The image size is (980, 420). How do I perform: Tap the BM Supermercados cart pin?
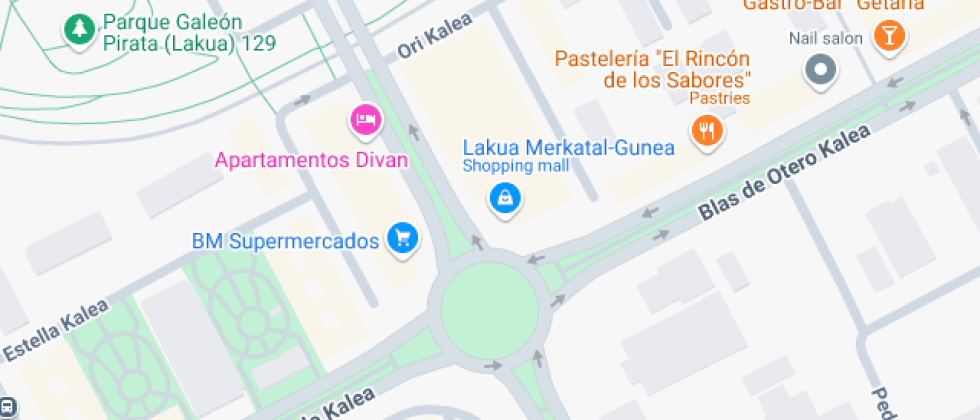pos(403,239)
